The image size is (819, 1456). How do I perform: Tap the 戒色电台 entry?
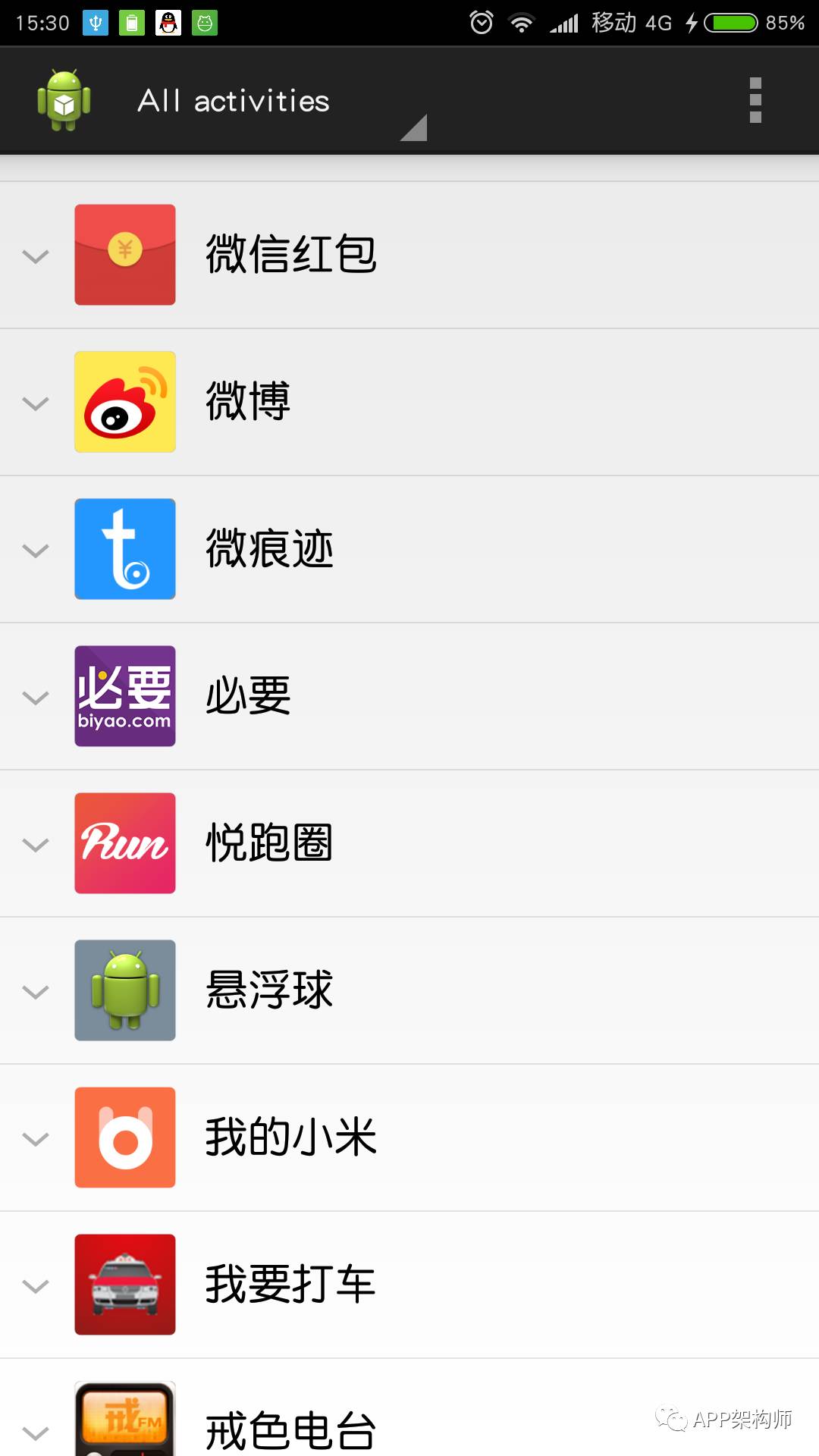(x=409, y=1407)
